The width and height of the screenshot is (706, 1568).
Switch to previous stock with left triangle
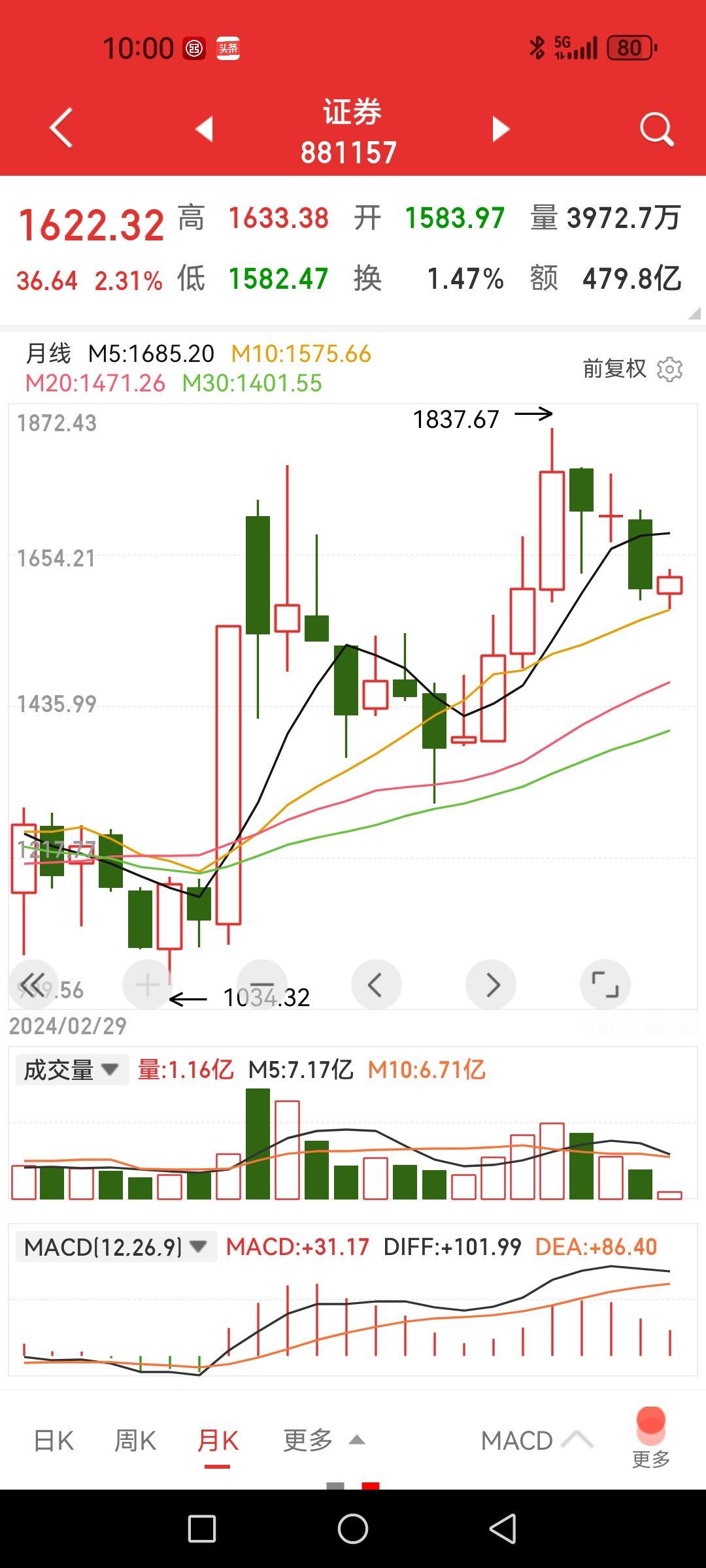pyautogui.click(x=205, y=128)
